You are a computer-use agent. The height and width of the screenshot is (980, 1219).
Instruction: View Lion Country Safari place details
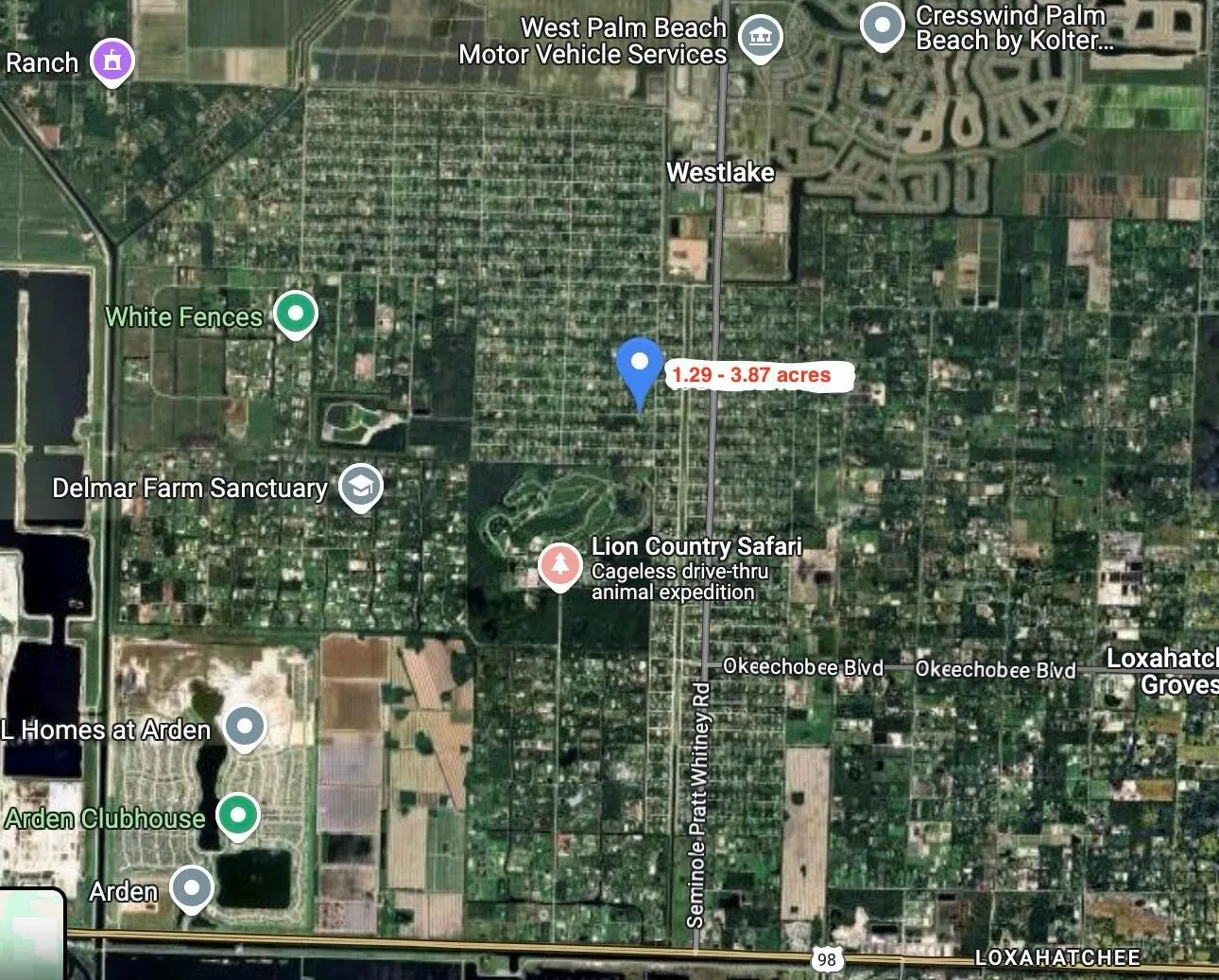(x=560, y=564)
